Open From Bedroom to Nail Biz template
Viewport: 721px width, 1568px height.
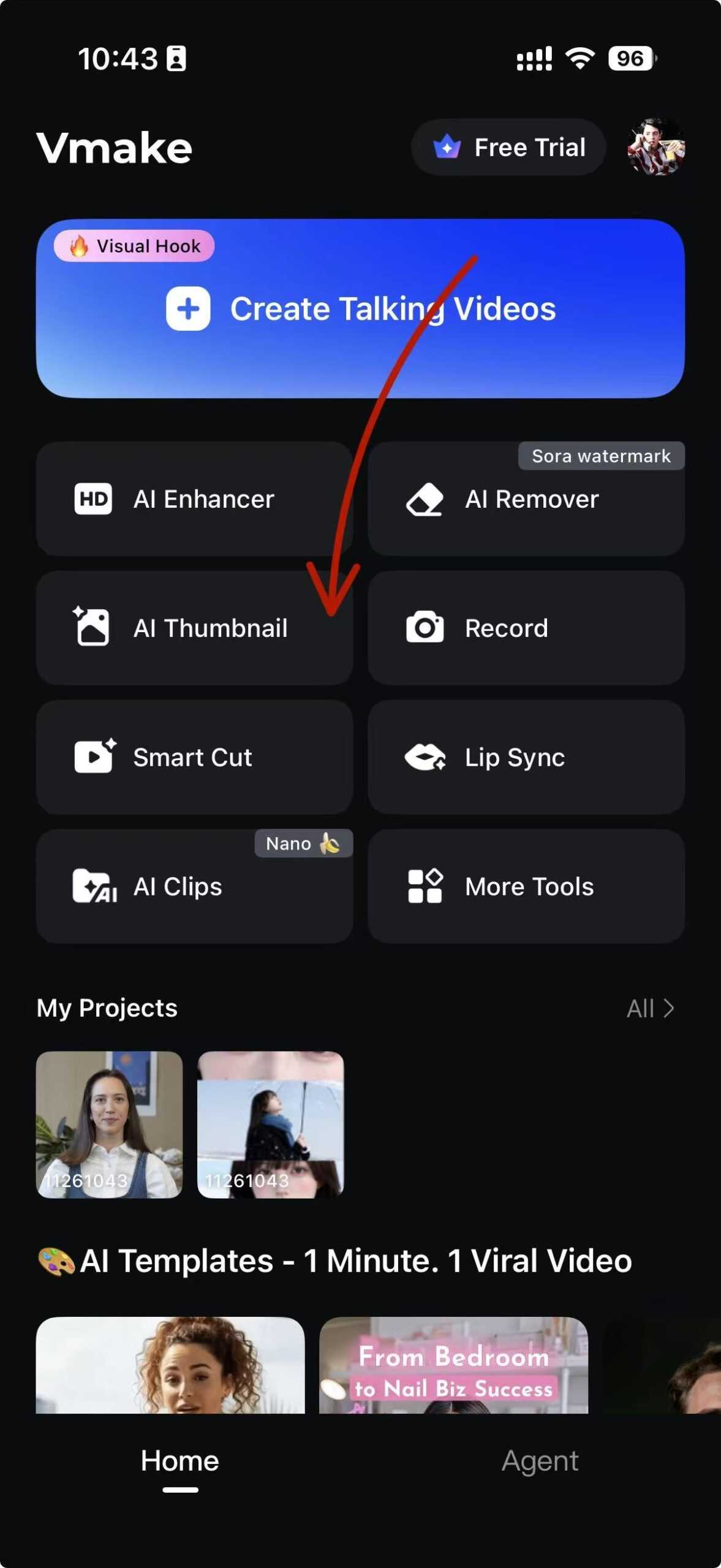click(453, 1365)
